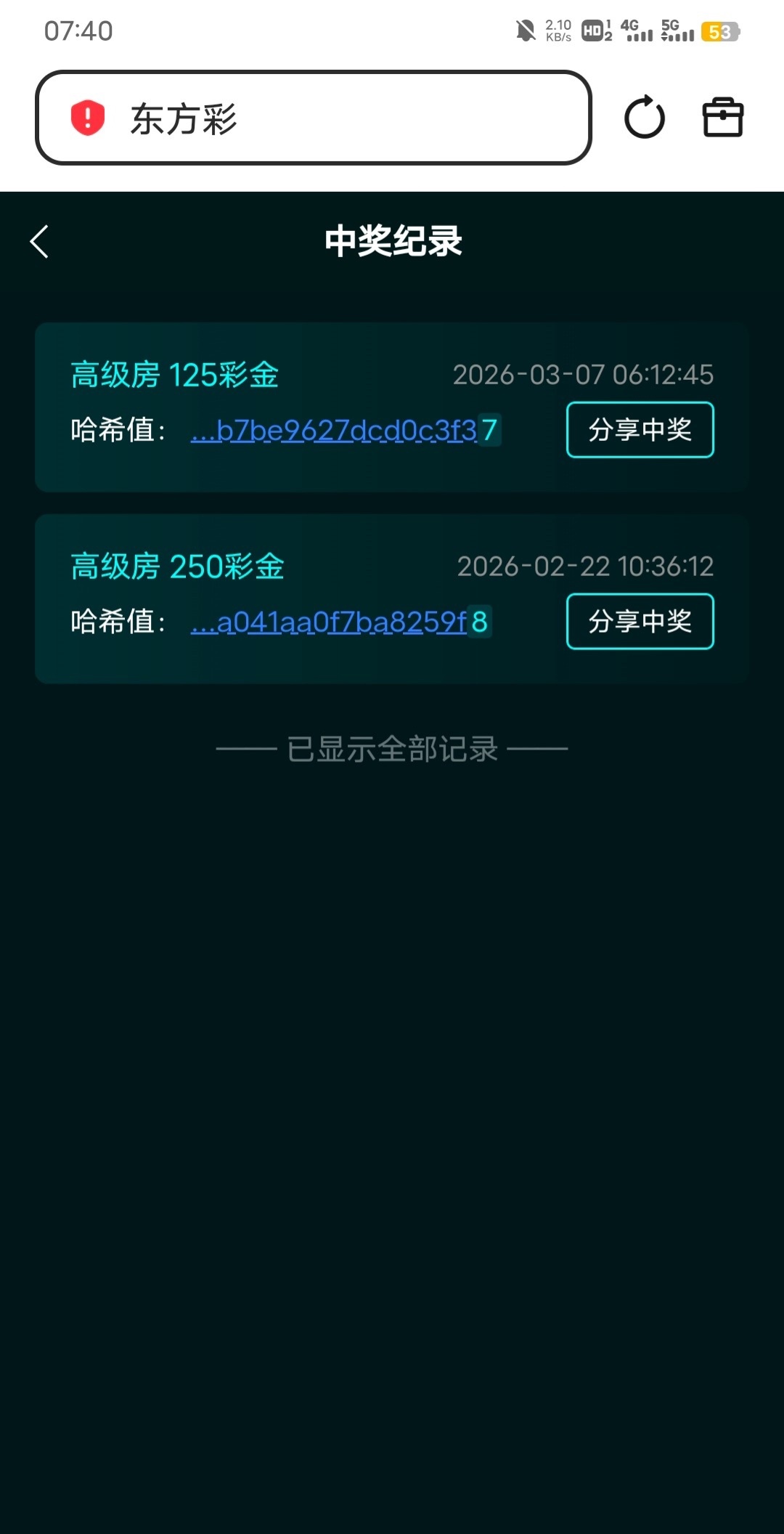This screenshot has width=784, height=1534.
Task: Share the 250彩金 win
Action: pyautogui.click(x=640, y=622)
